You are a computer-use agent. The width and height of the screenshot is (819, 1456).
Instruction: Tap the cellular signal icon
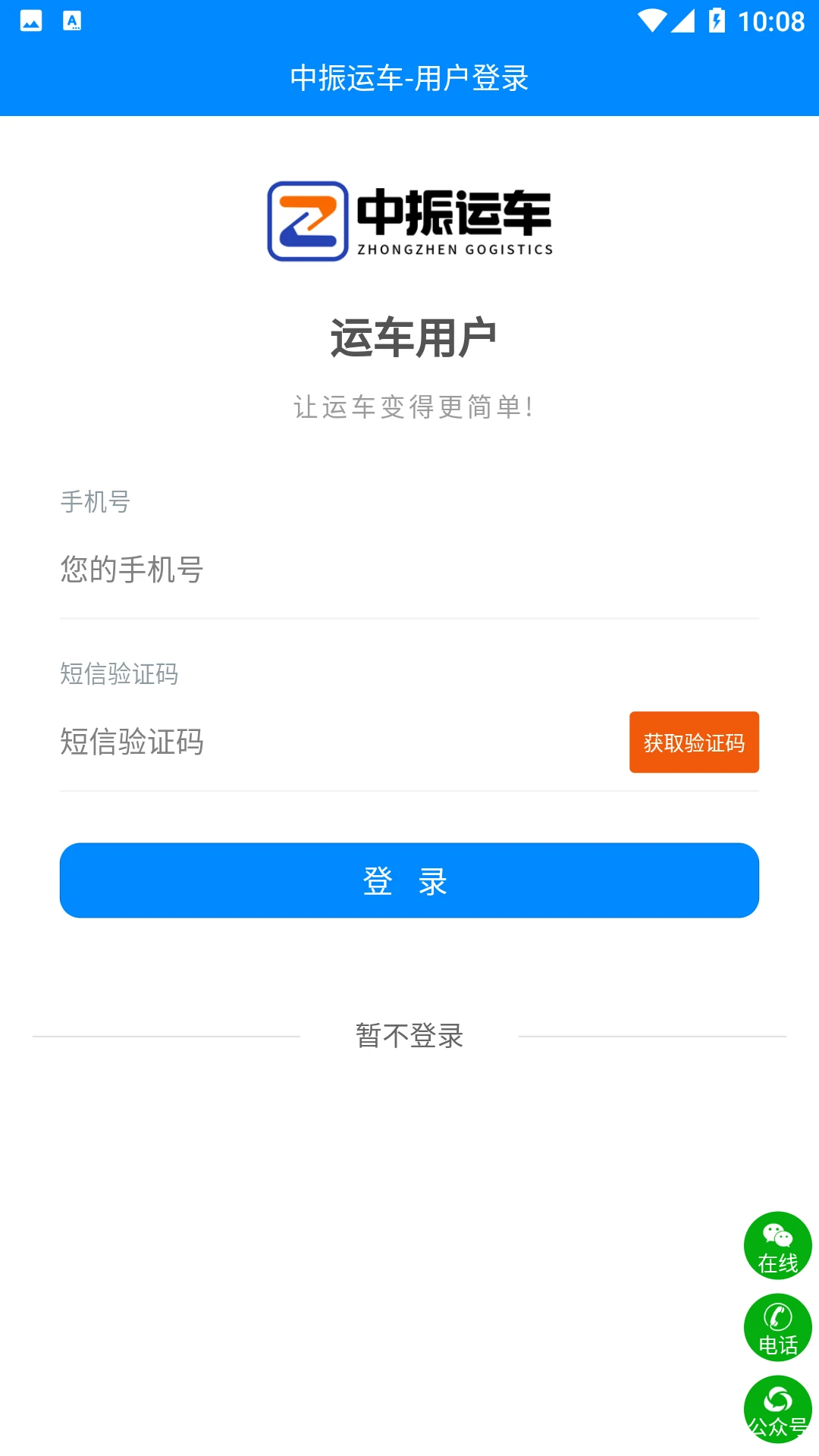click(x=683, y=20)
